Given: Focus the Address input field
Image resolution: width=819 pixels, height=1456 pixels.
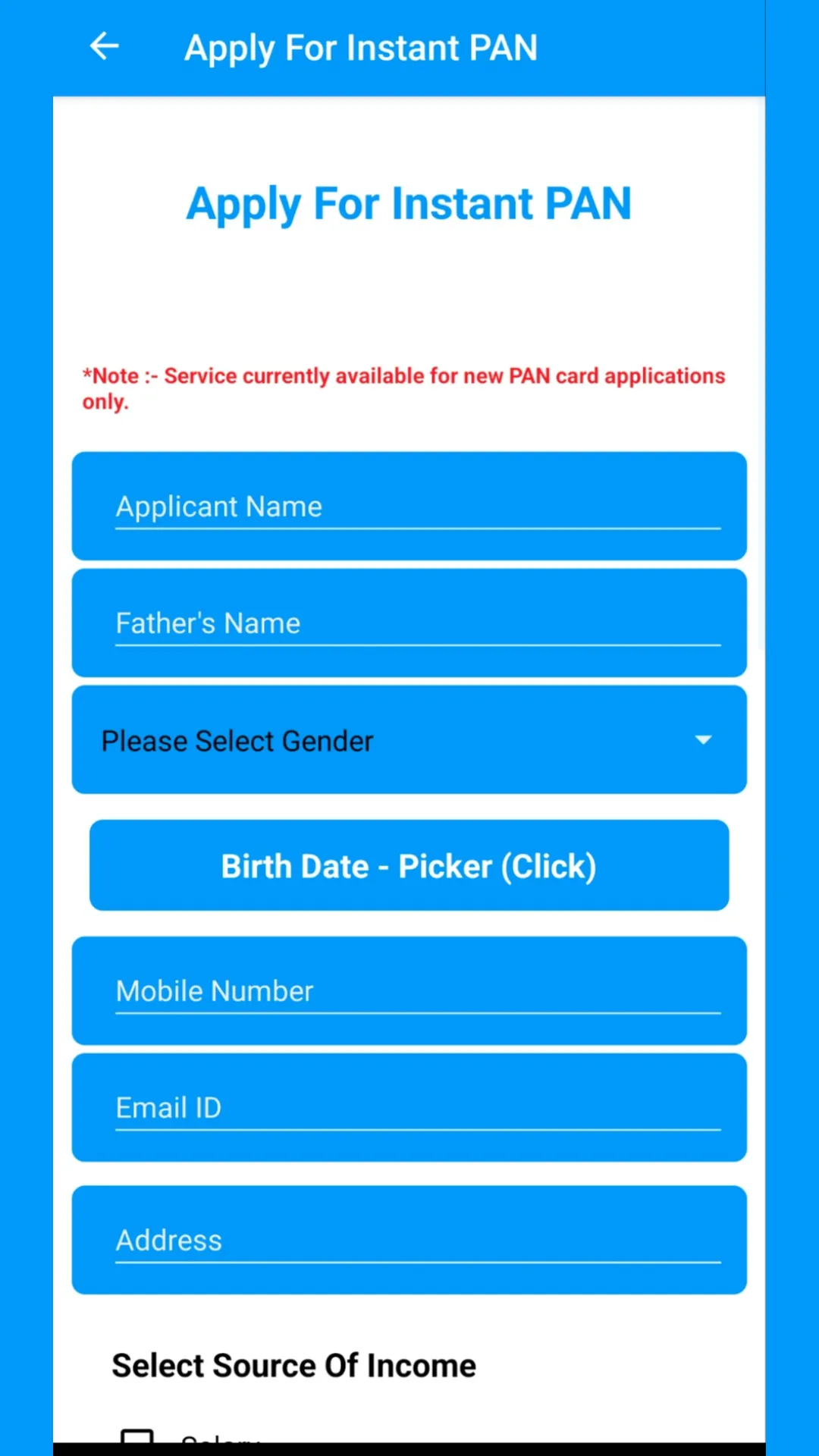Looking at the screenshot, I should (x=417, y=1241).
